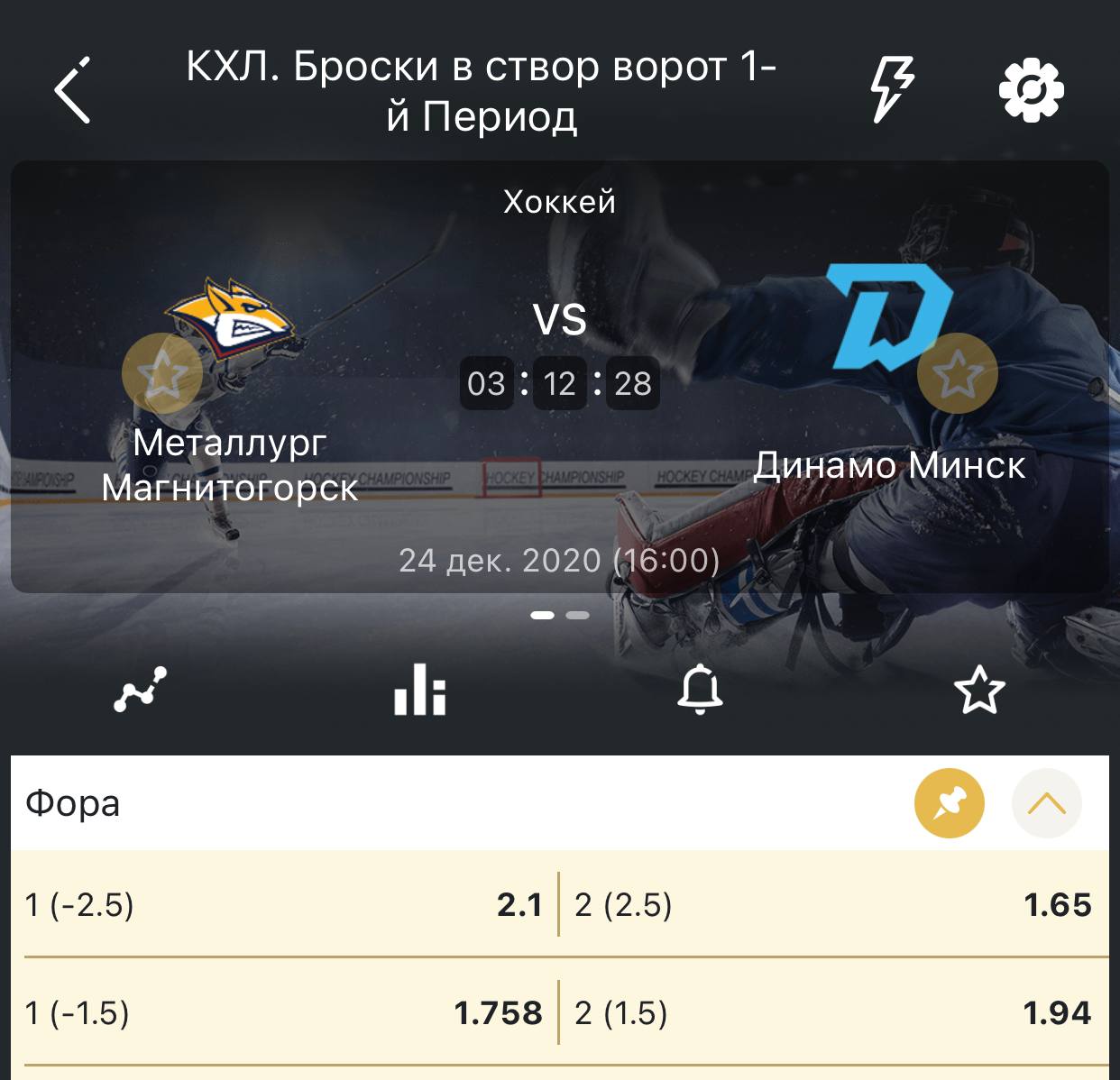View match statistics bar chart
This screenshot has width=1120, height=1080.
coord(420,691)
